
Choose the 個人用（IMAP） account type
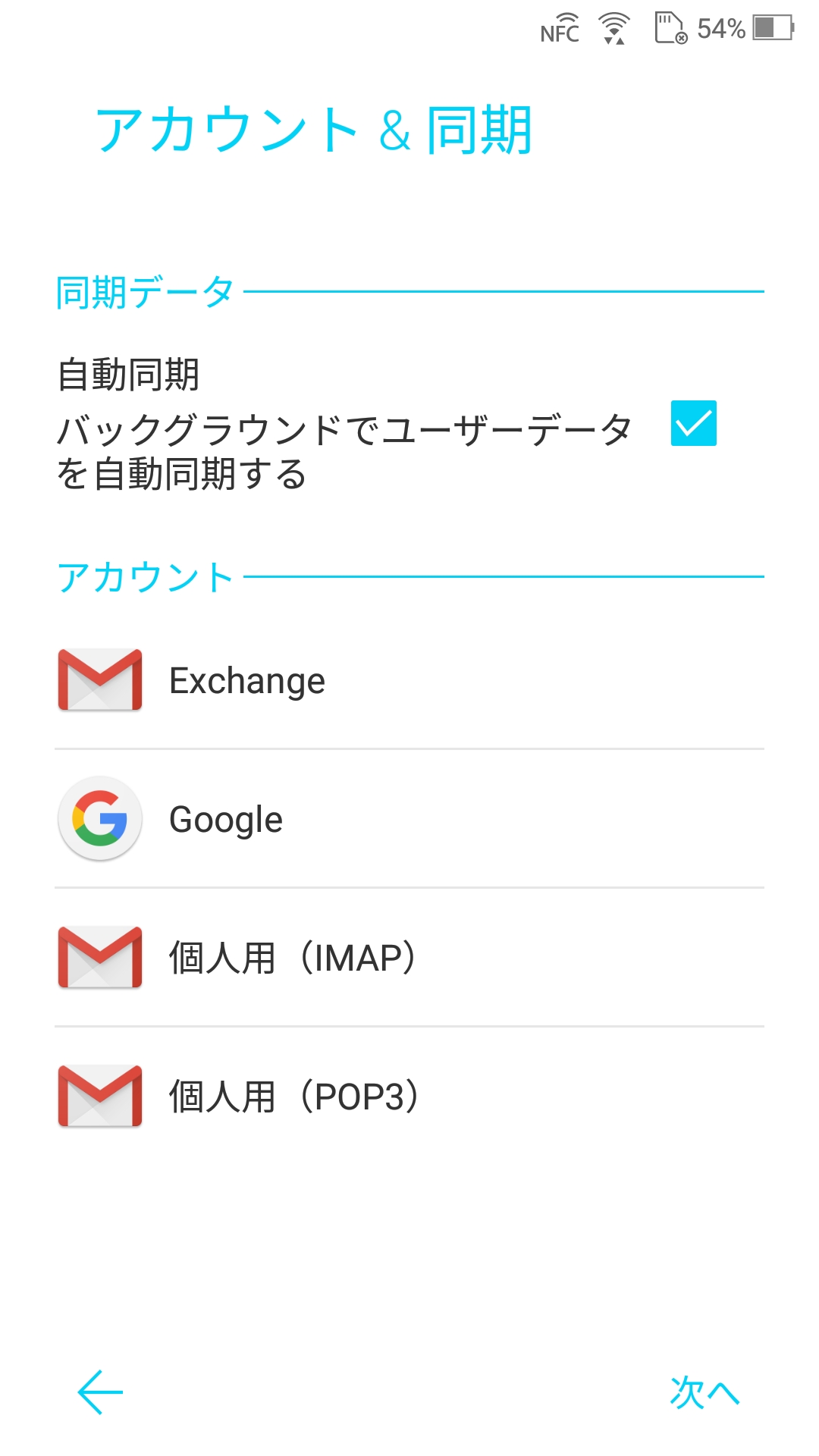[x=292, y=958]
